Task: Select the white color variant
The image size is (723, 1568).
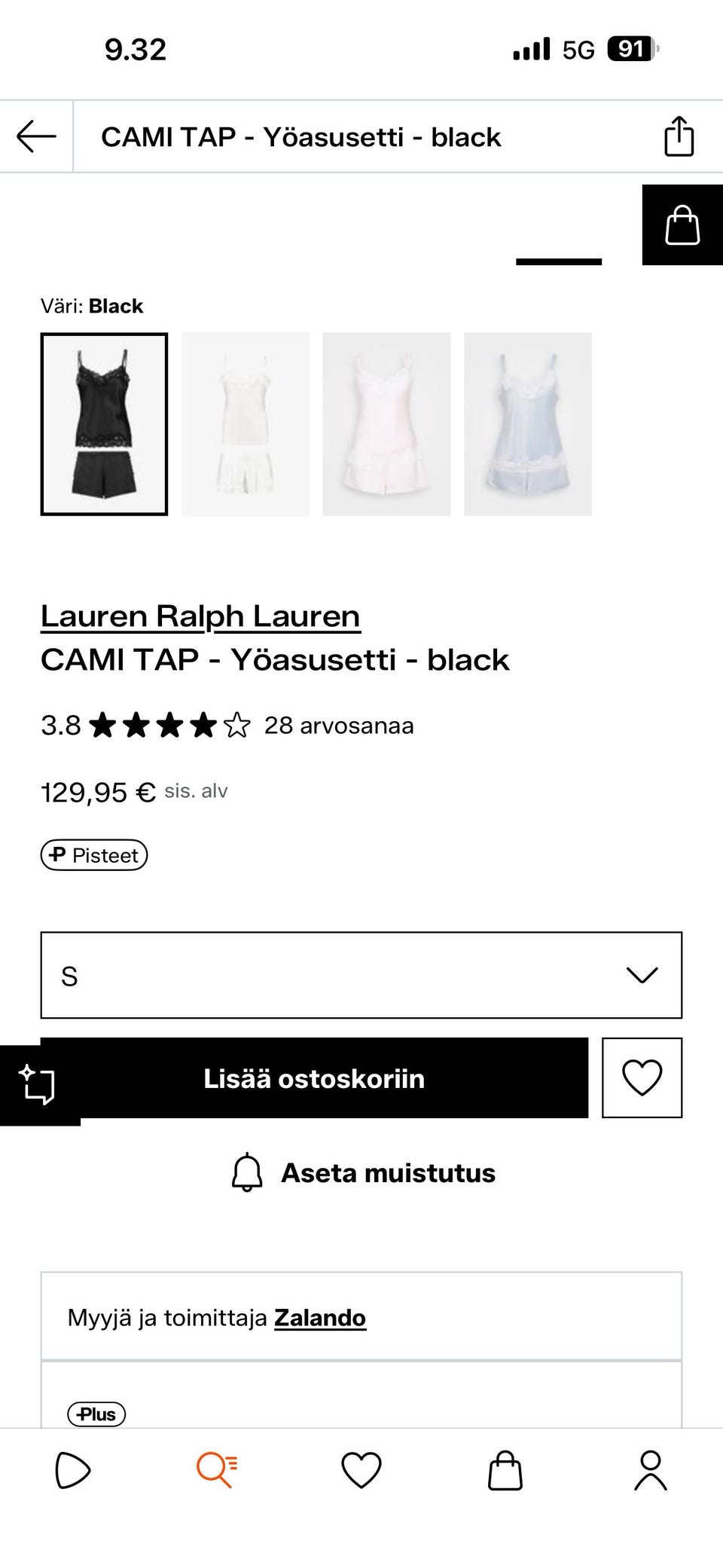Action: [x=246, y=424]
